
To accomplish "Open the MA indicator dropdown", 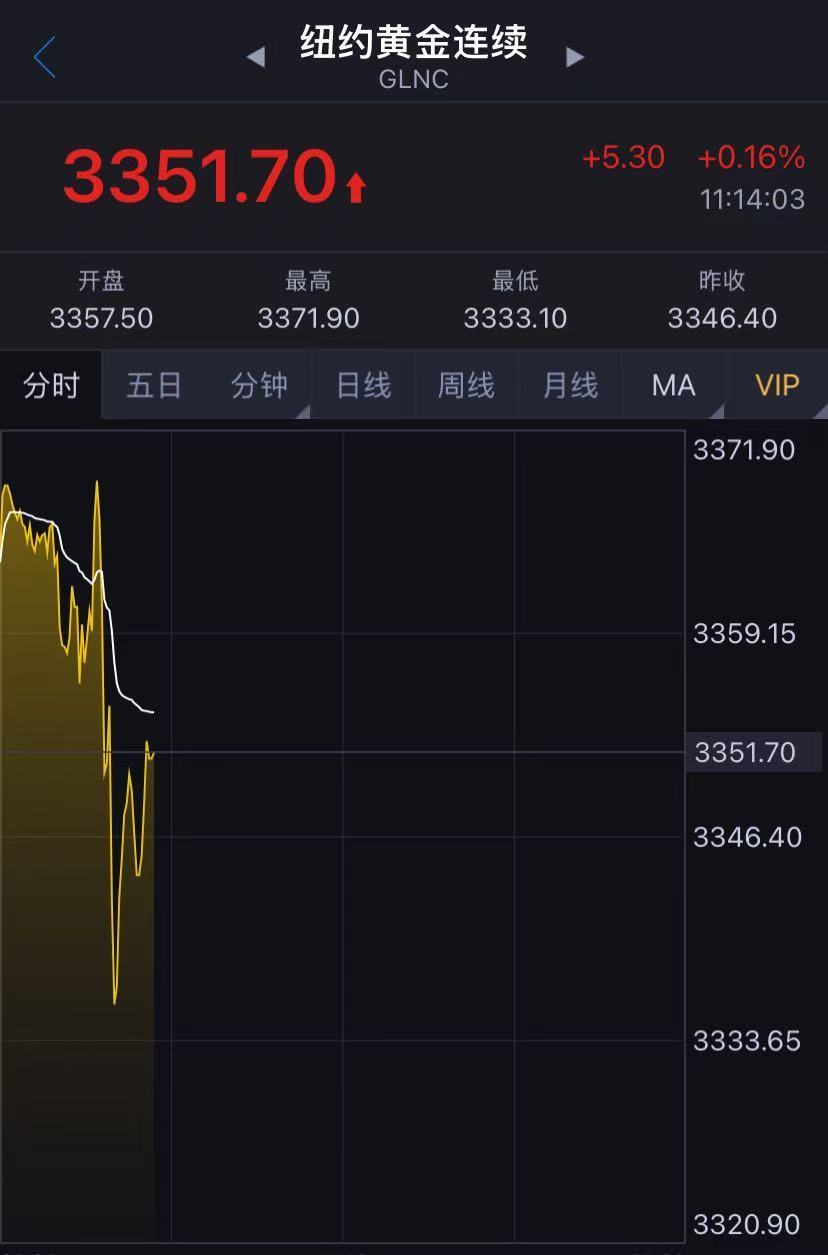I will tap(673, 385).
